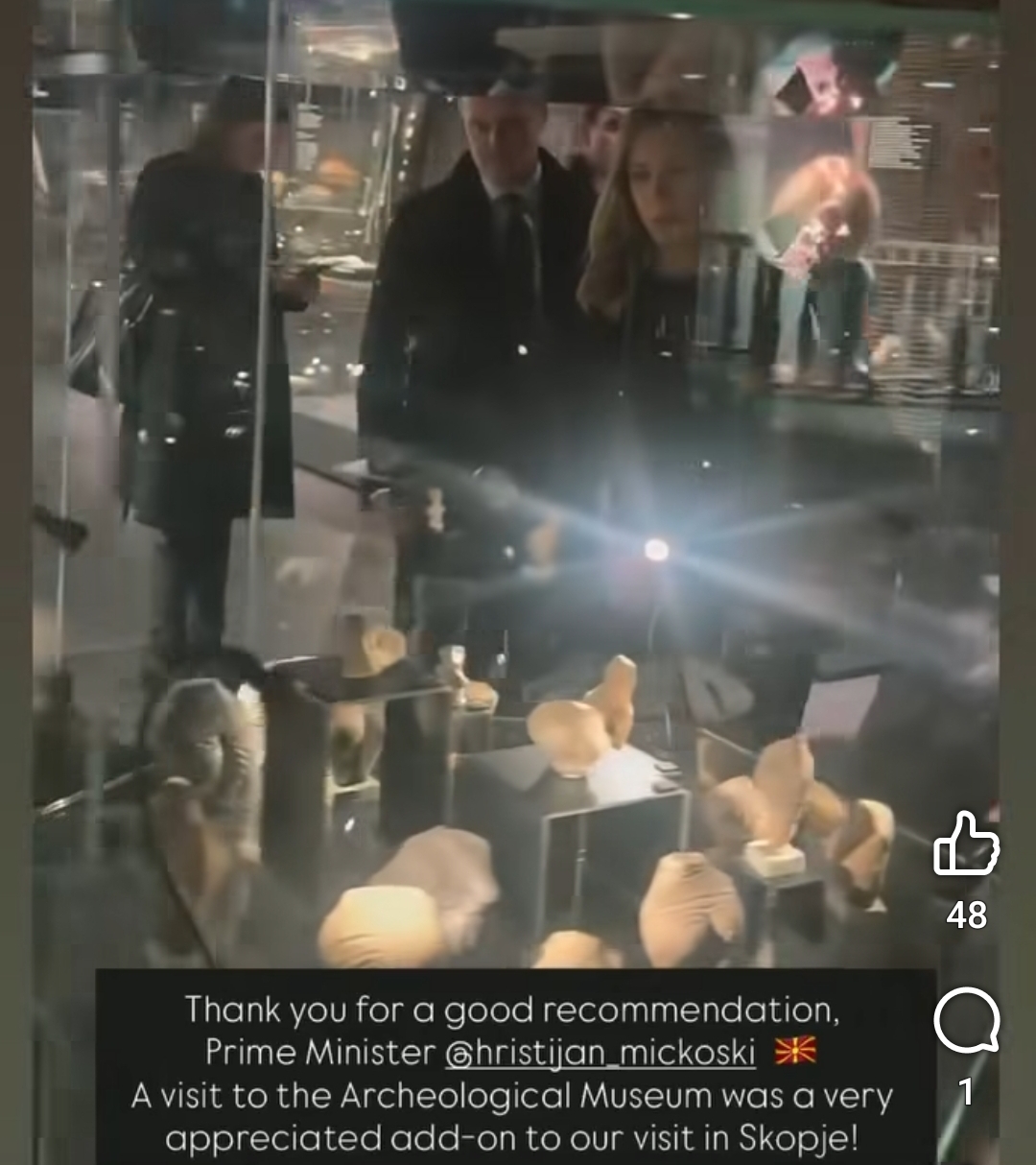Open the @hristijan_mickoski profile mention

pyautogui.click(x=600, y=1053)
